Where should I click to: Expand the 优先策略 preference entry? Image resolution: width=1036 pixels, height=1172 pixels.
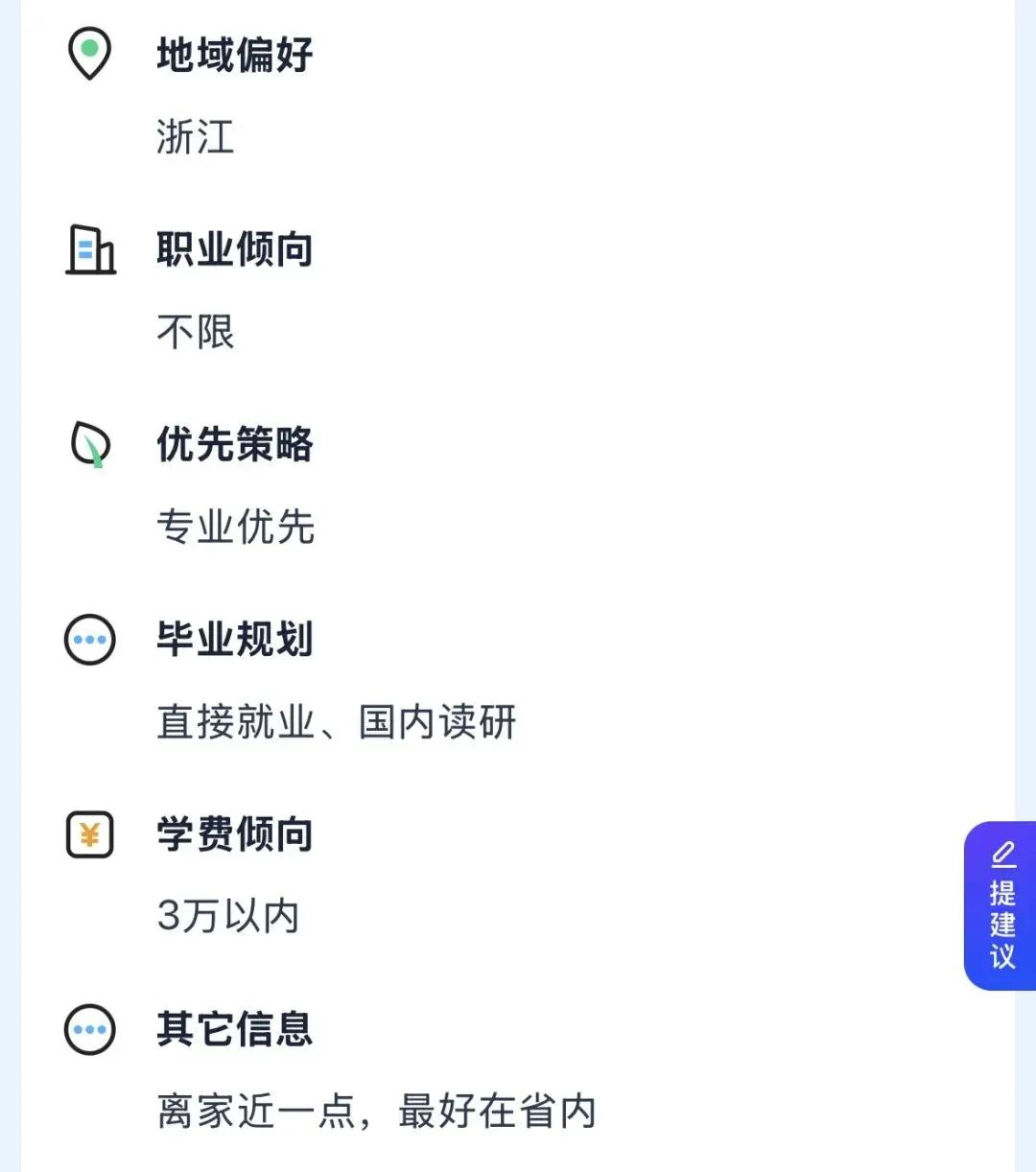point(235,444)
